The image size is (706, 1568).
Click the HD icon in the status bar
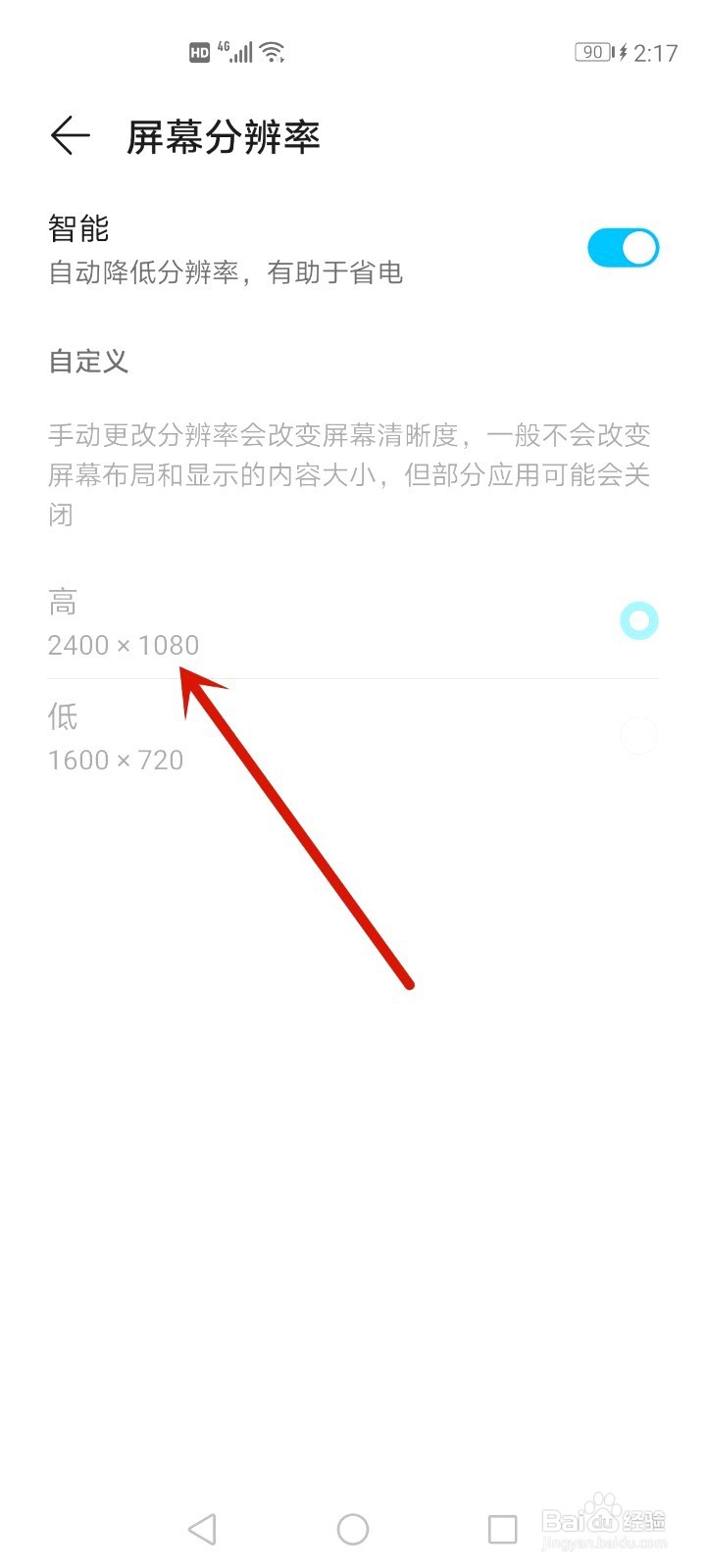pyautogui.click(x=199, y=51)
